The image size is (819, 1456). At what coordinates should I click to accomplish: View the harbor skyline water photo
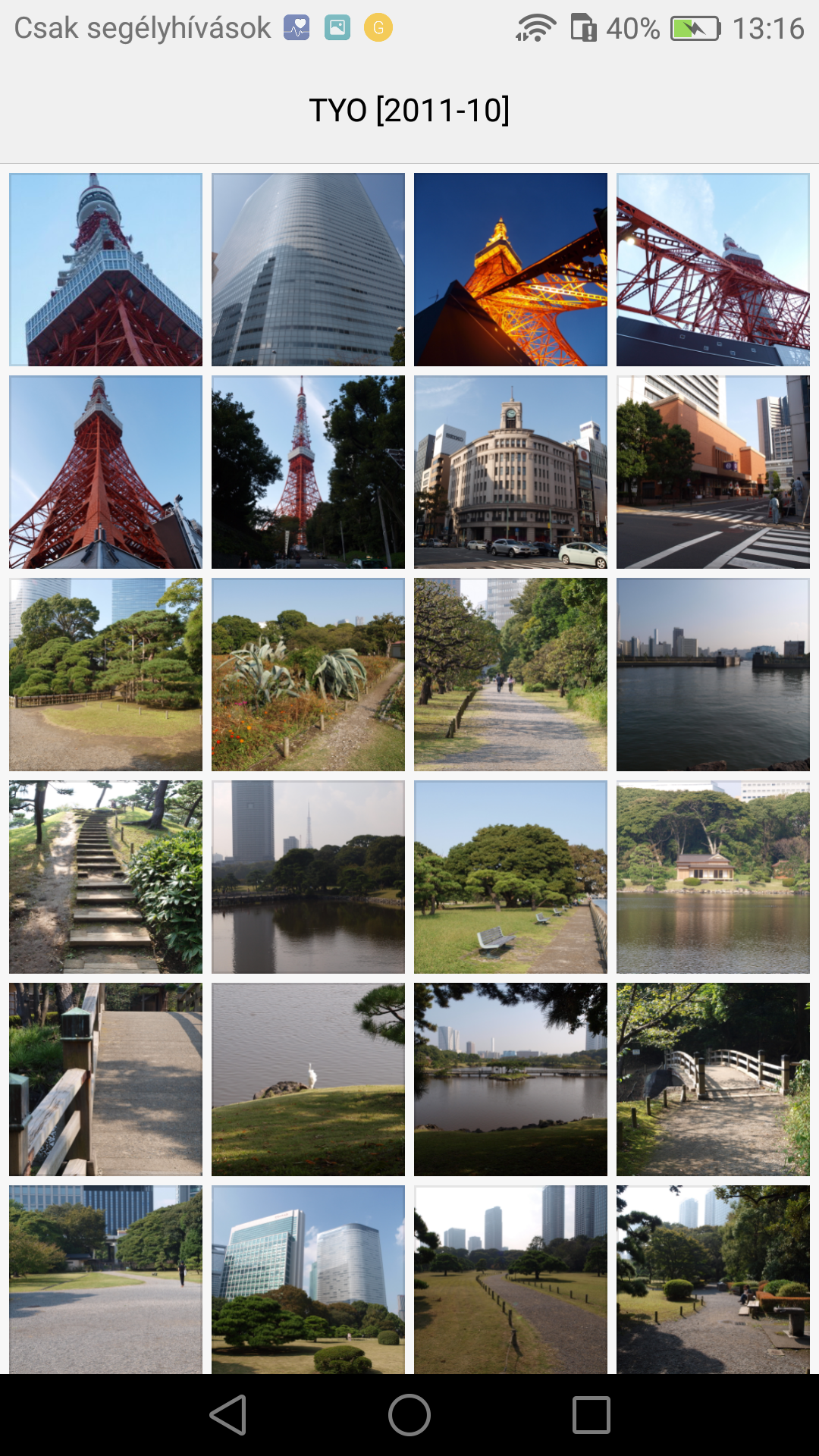713,674
